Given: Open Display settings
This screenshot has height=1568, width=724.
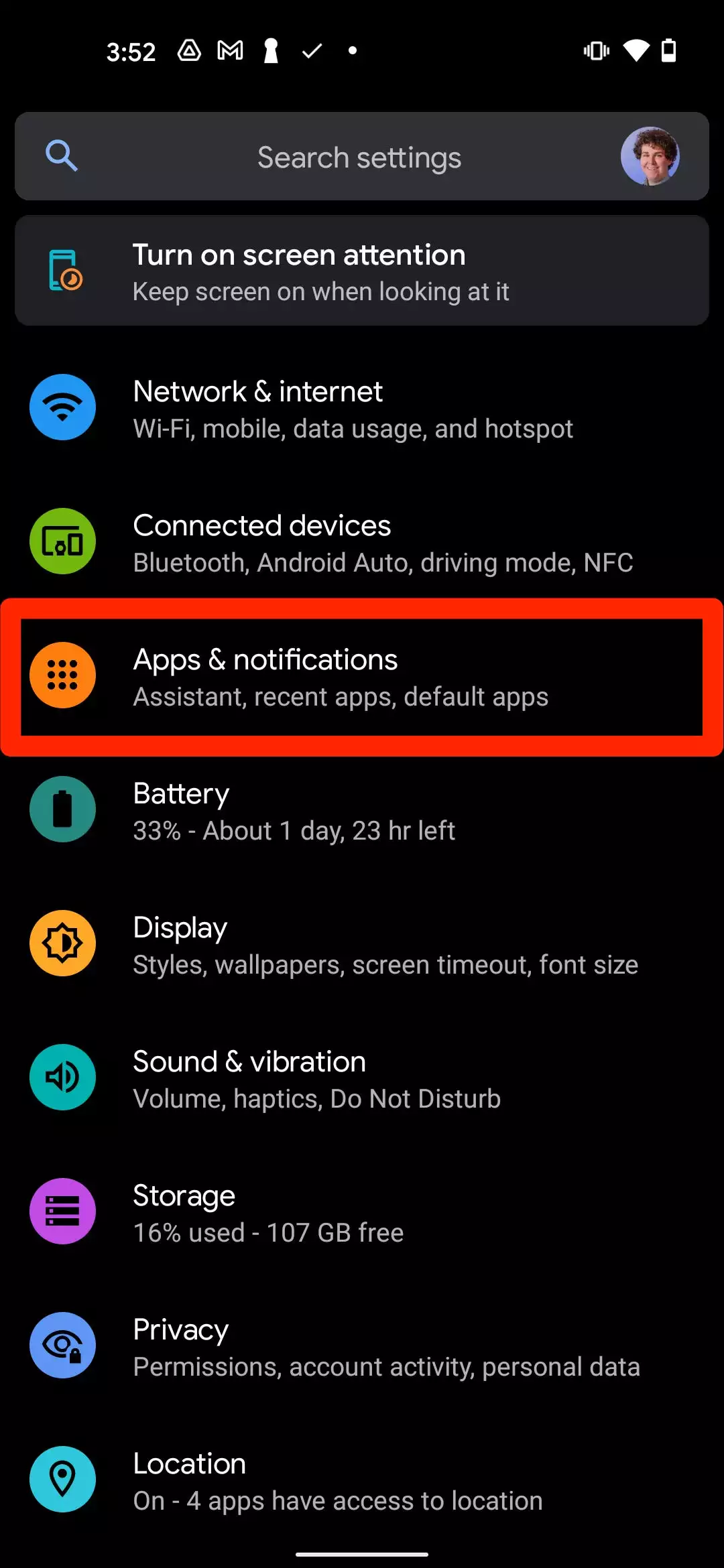Looking at the screenshot, I should point(362,944).
